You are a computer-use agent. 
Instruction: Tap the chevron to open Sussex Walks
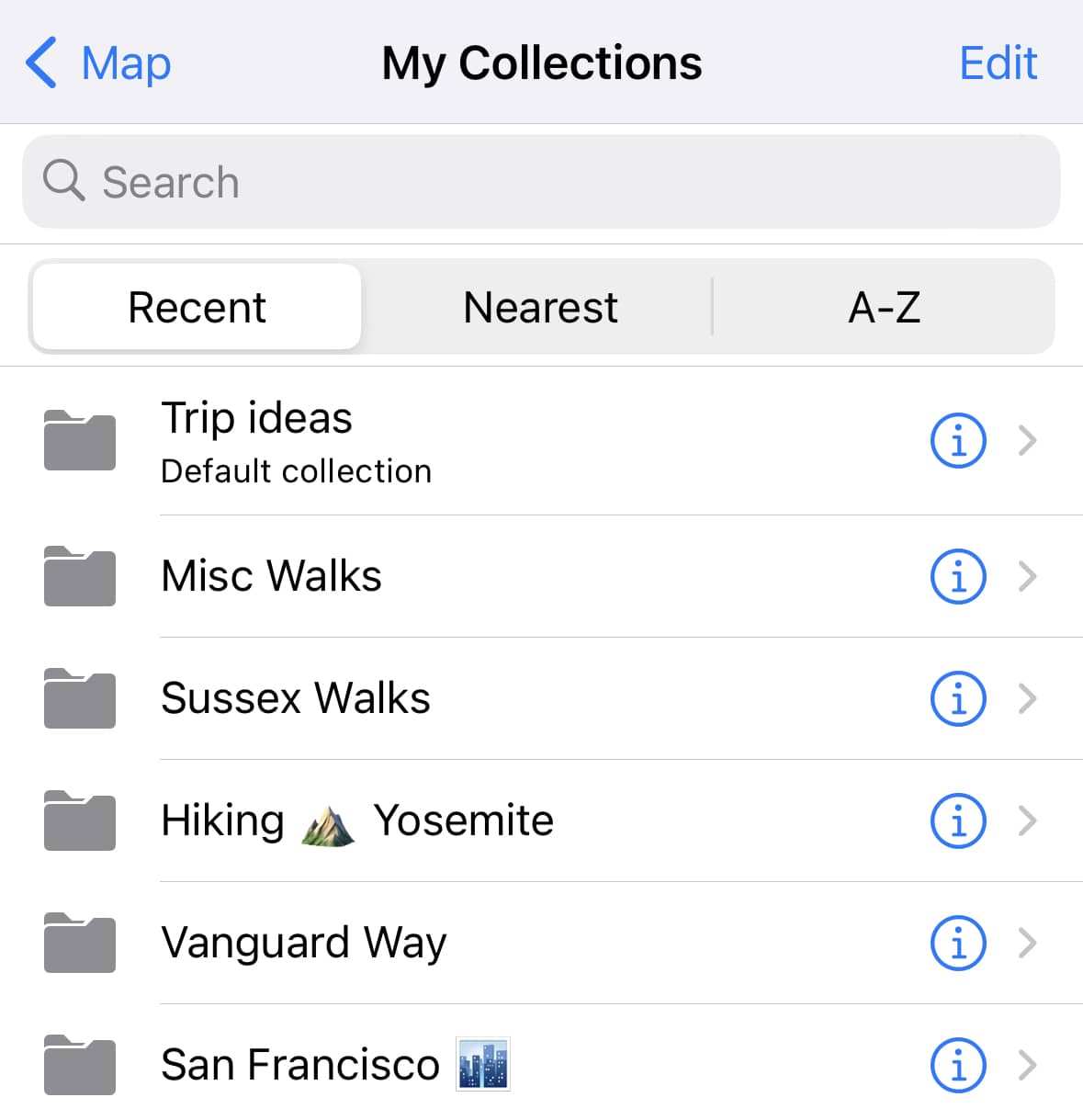(1029, 699)
